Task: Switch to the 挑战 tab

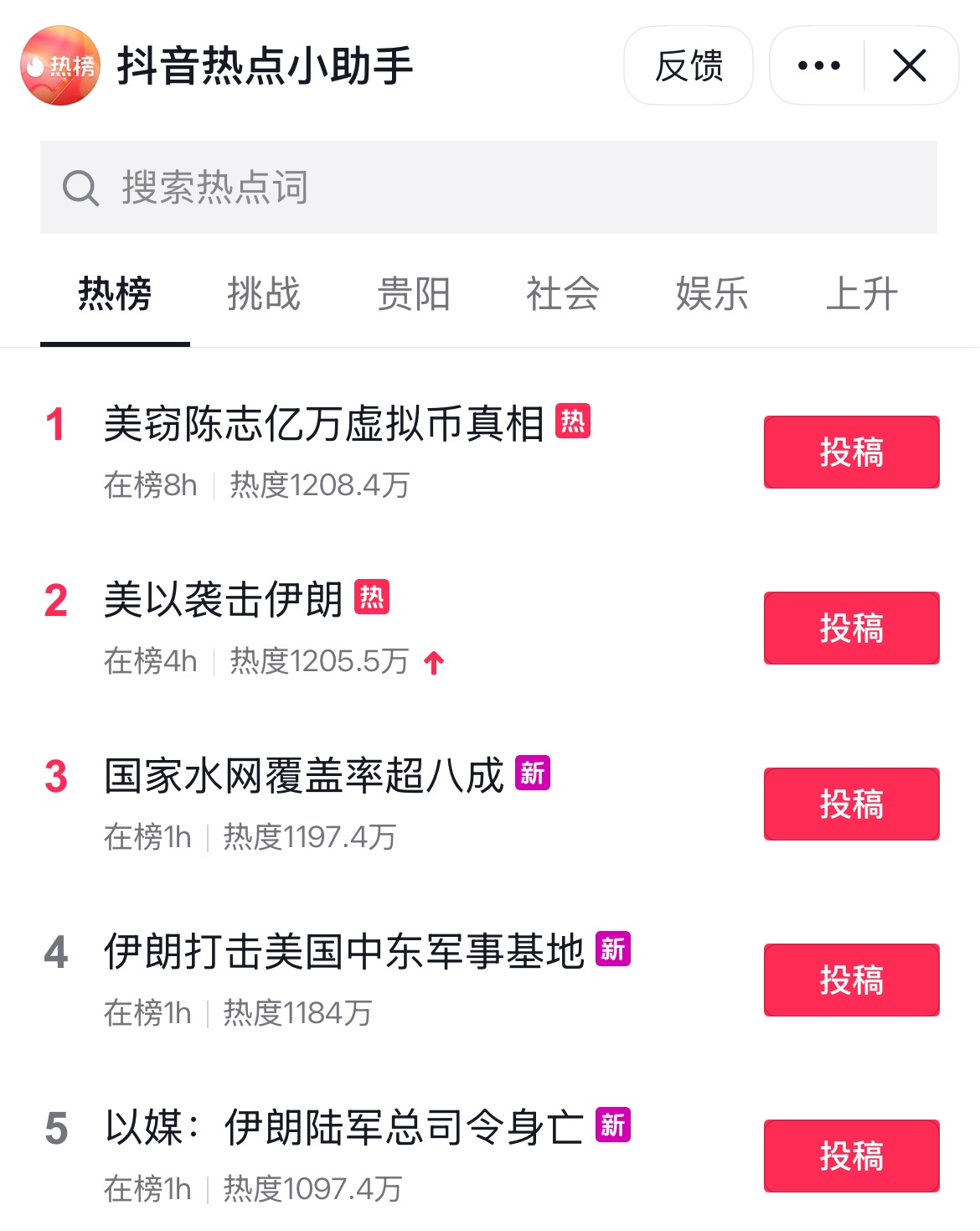Action: click(264, 294)
